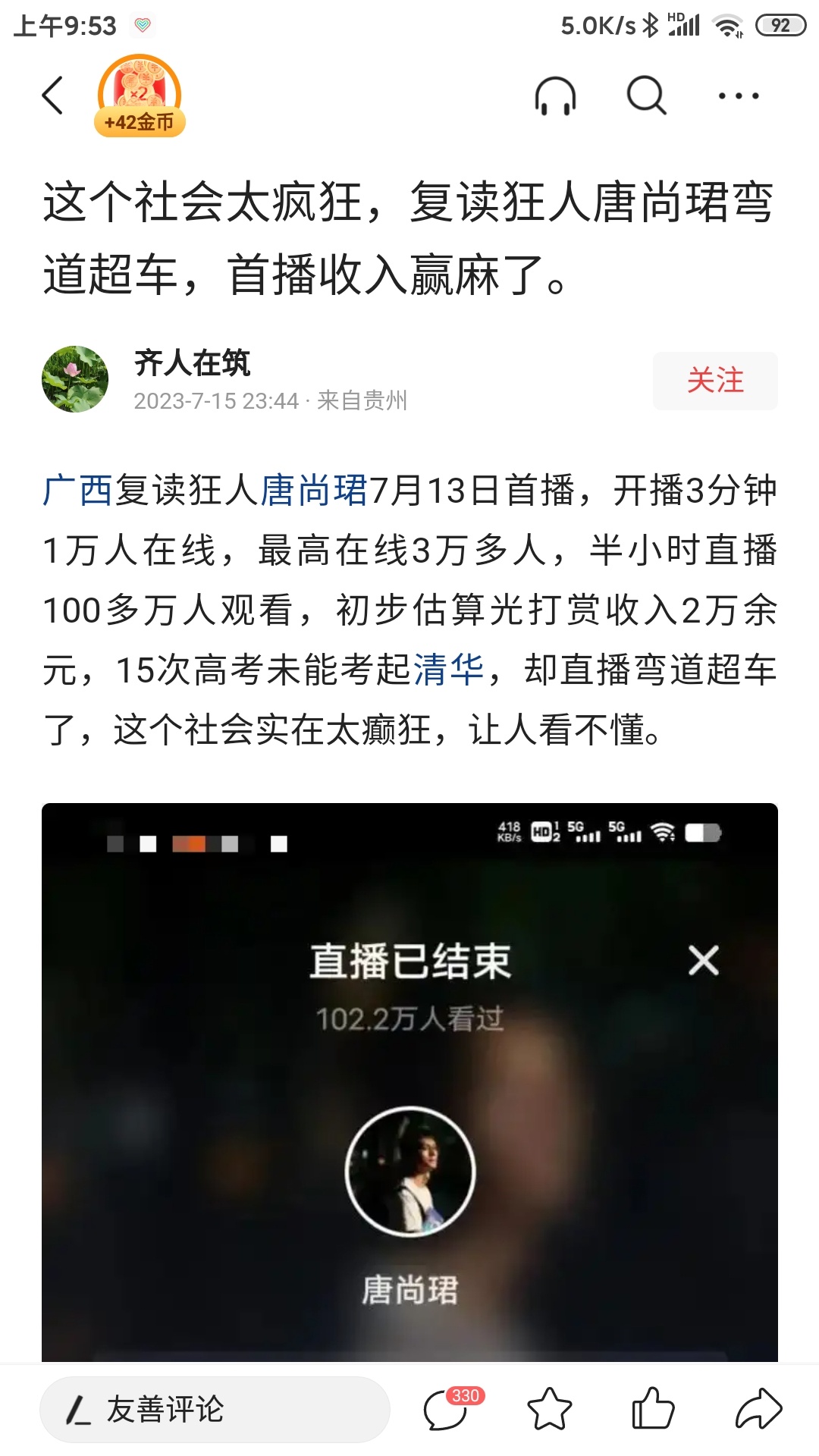Open the +42金币 coin reward badge
819x1456 pixels.
(140, 97)
